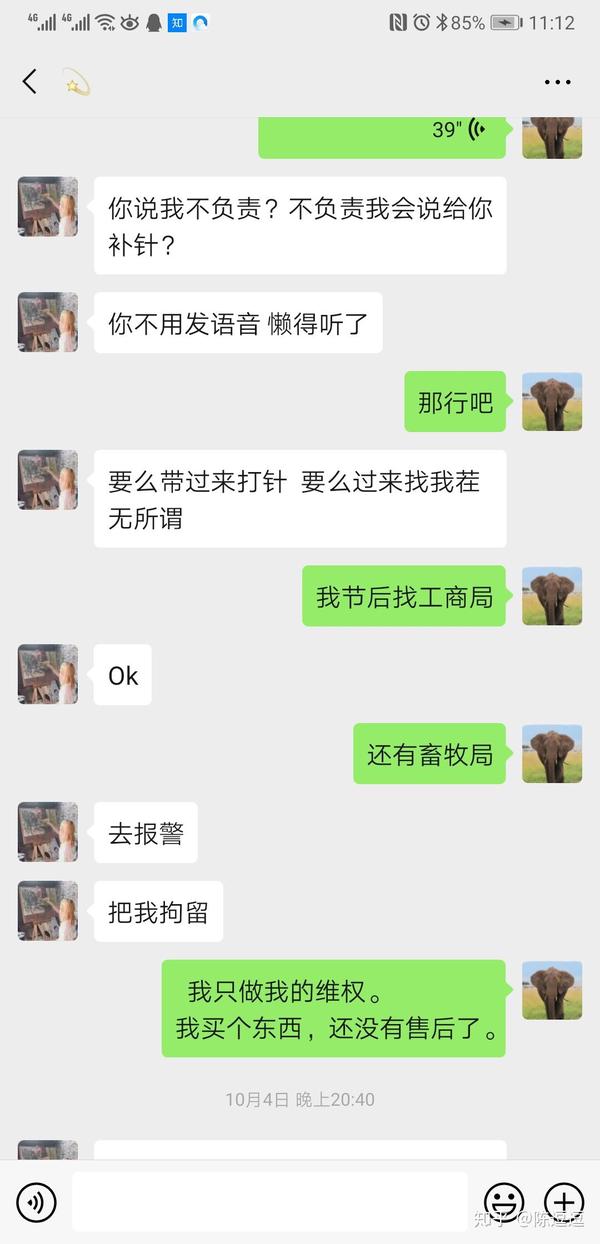Open the elephant avatar next to "那行吧"
600x1244 pixels.
552,402
